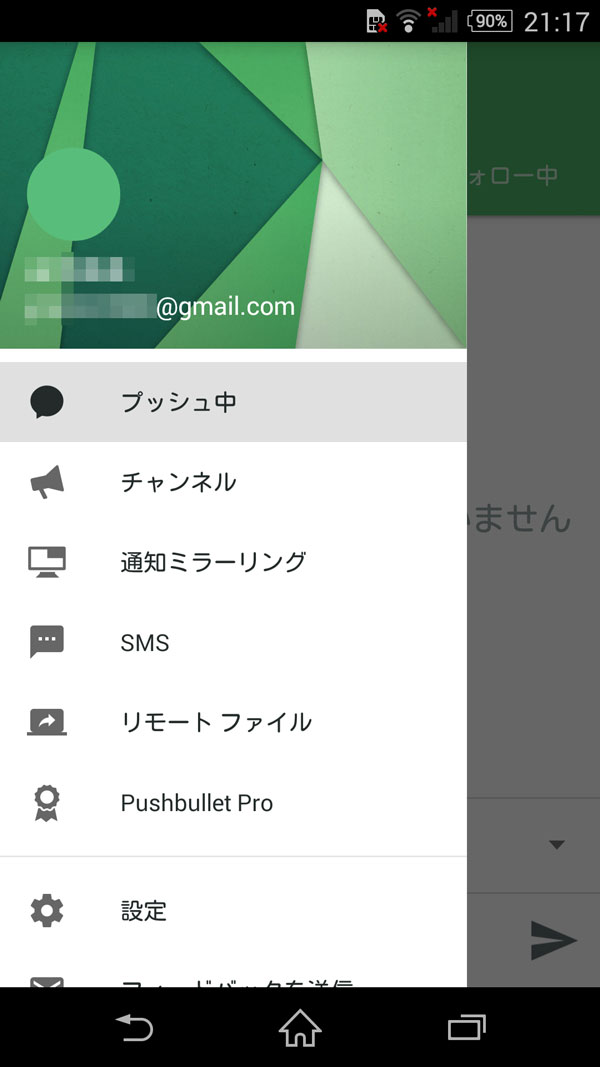This screenshot has height=1067, width=600.
Task: Tap the profile avatar circle
Action: (74, 193)
